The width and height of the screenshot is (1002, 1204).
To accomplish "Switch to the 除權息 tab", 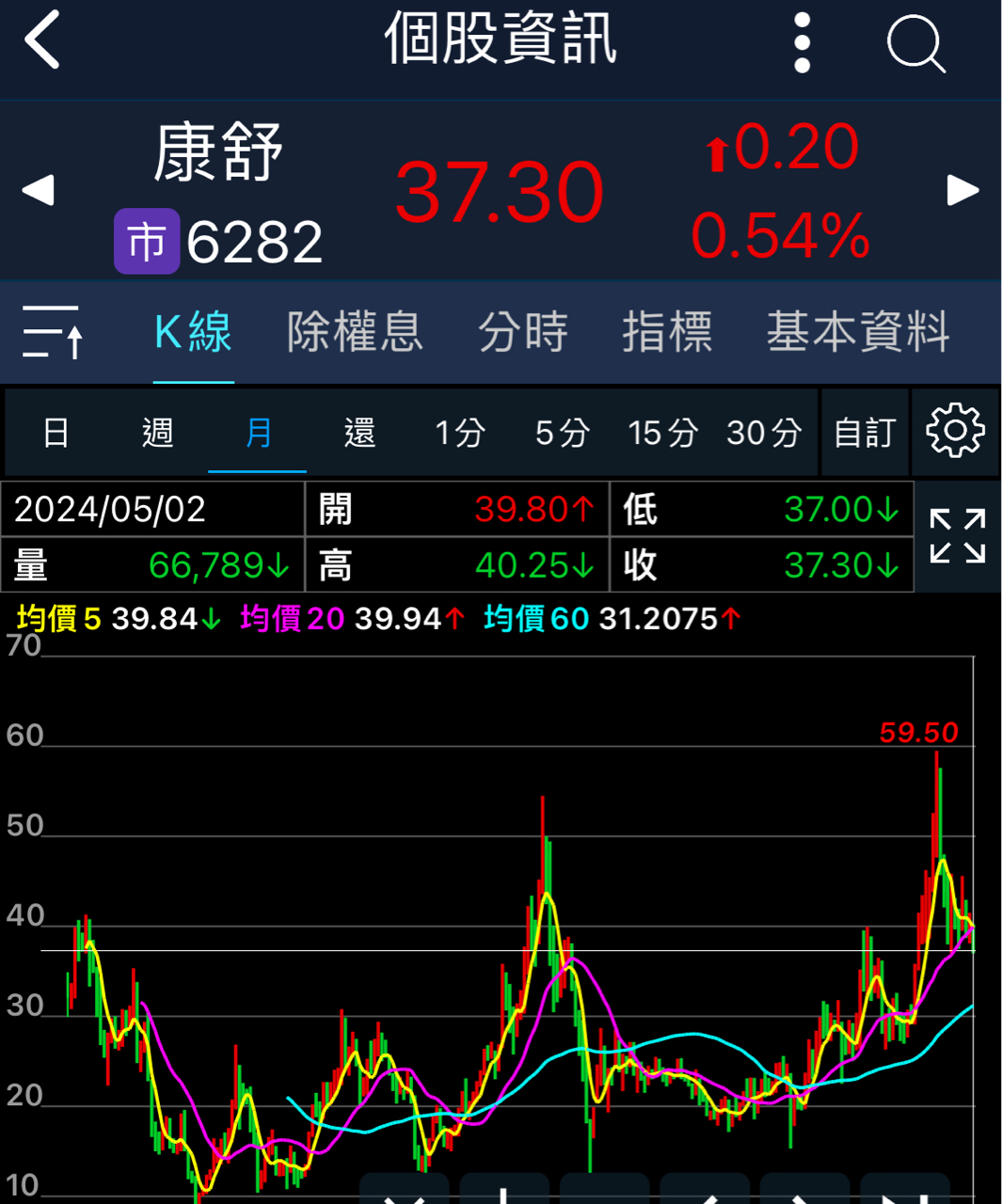I will point(355,332).
